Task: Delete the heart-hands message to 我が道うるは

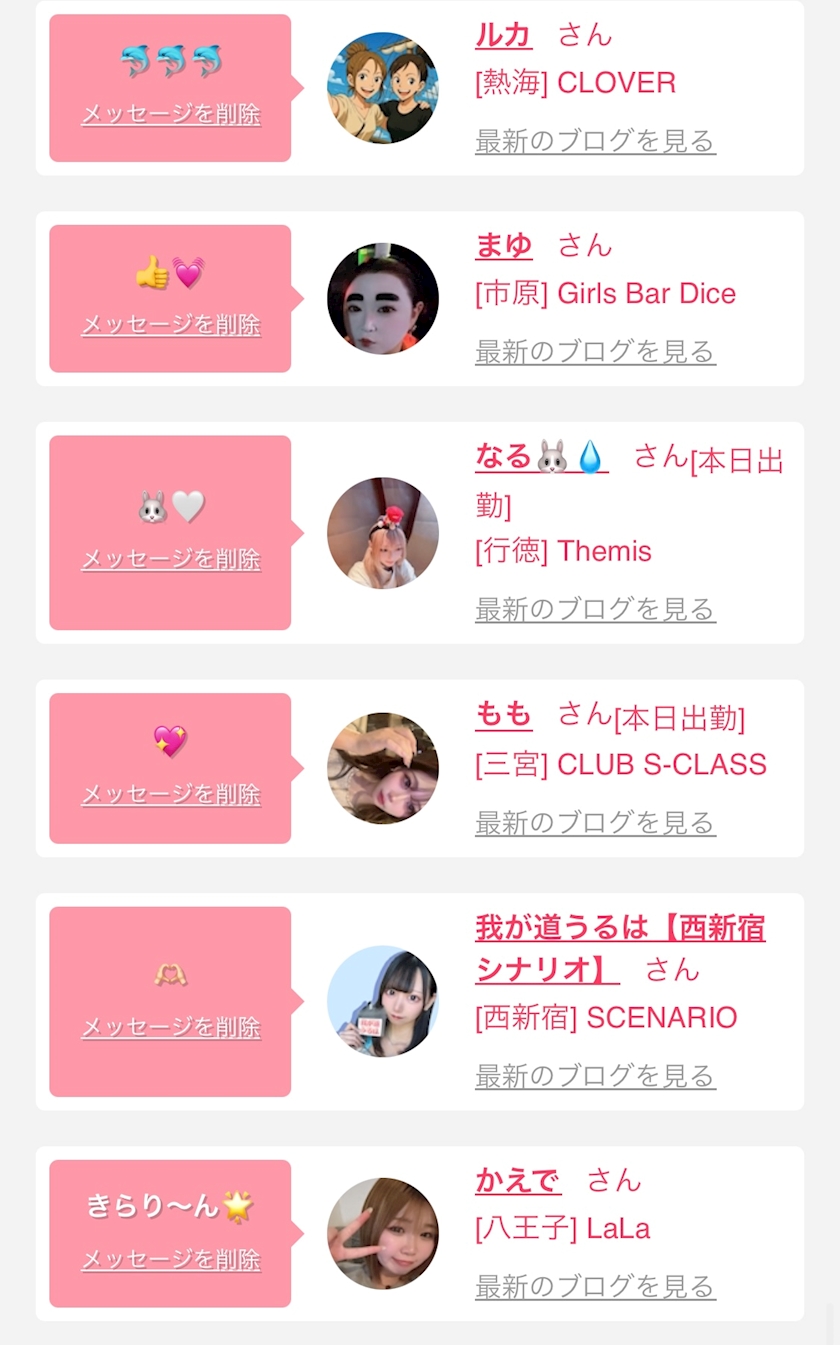Action: click(171, 1028)
